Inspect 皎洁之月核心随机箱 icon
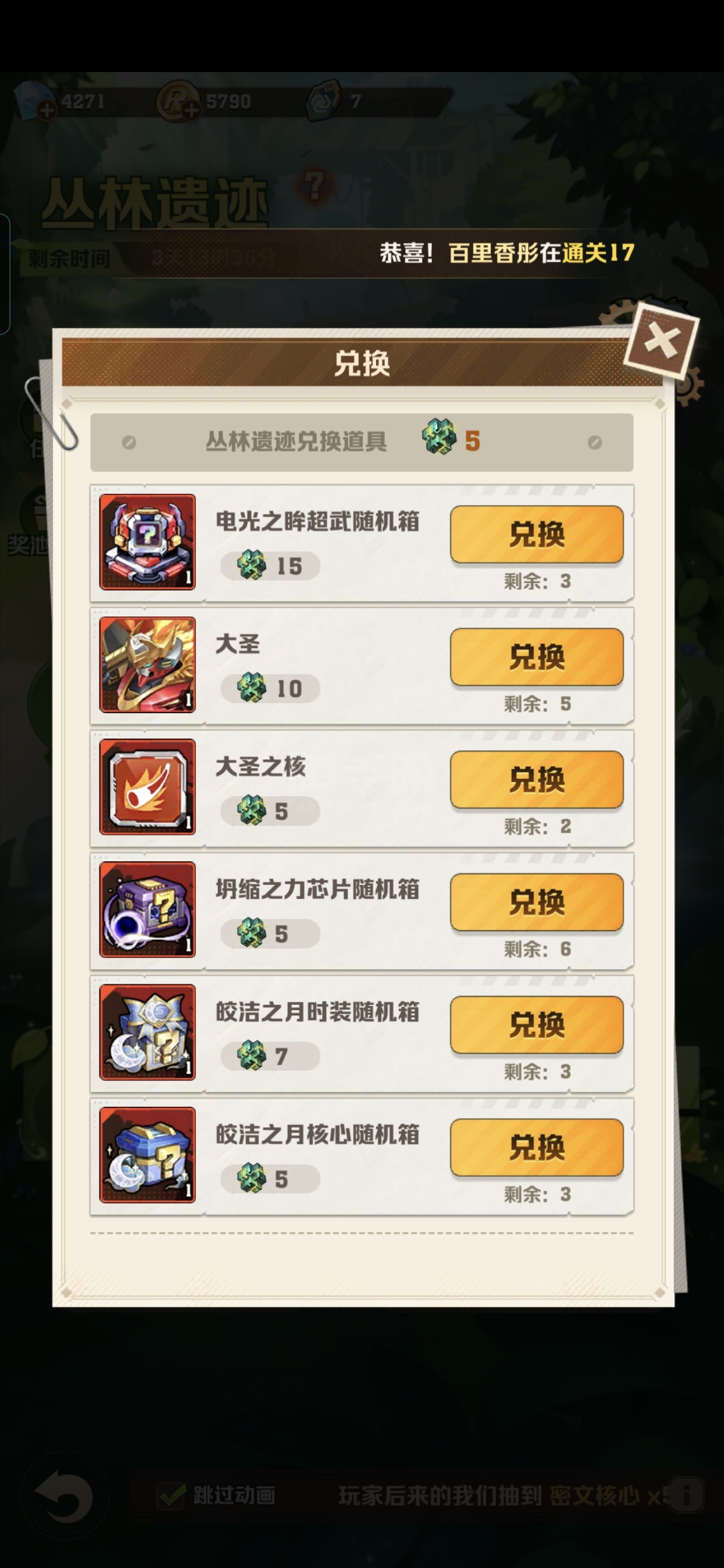The height and width of the screenshot is (1568, 724). point(148,1155)
